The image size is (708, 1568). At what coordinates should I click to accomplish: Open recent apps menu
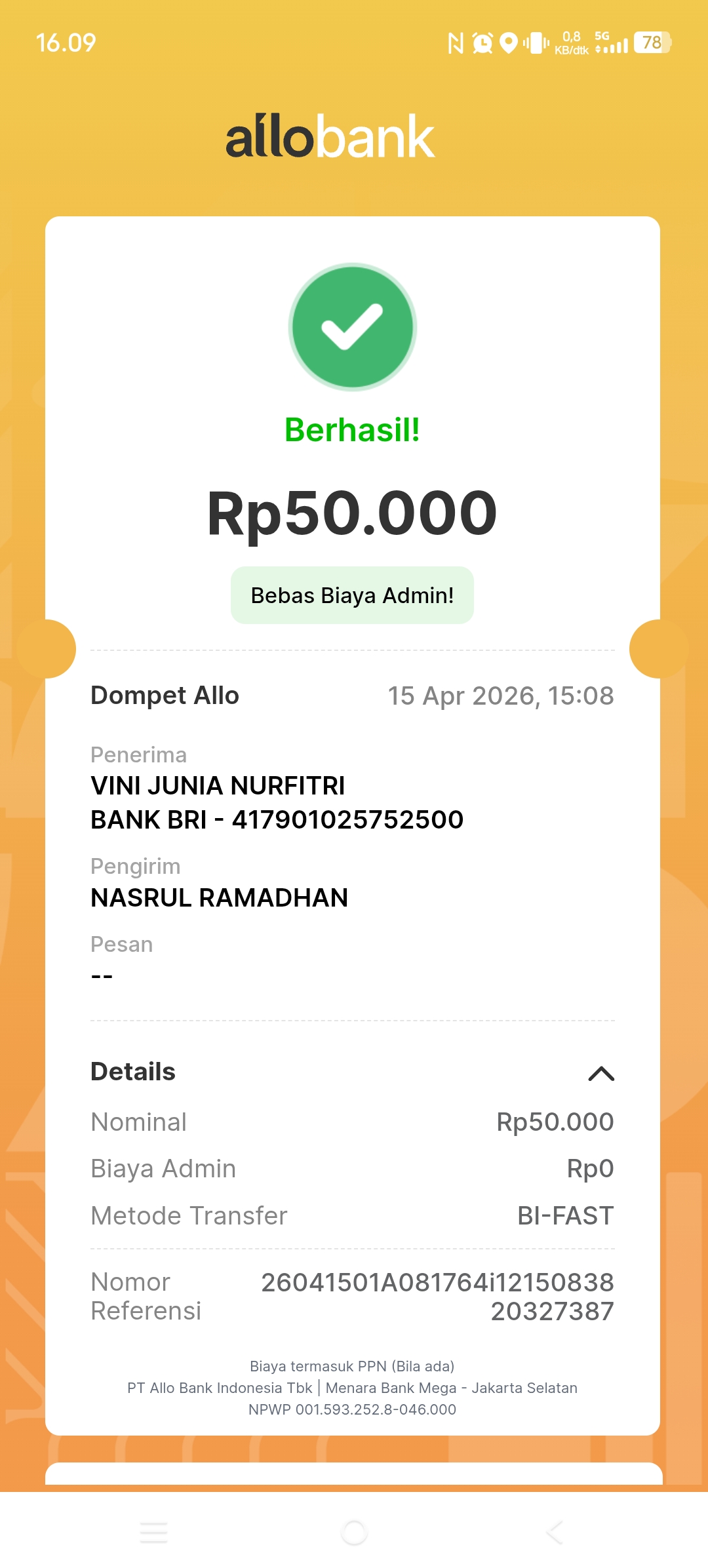pos(154,1533)
